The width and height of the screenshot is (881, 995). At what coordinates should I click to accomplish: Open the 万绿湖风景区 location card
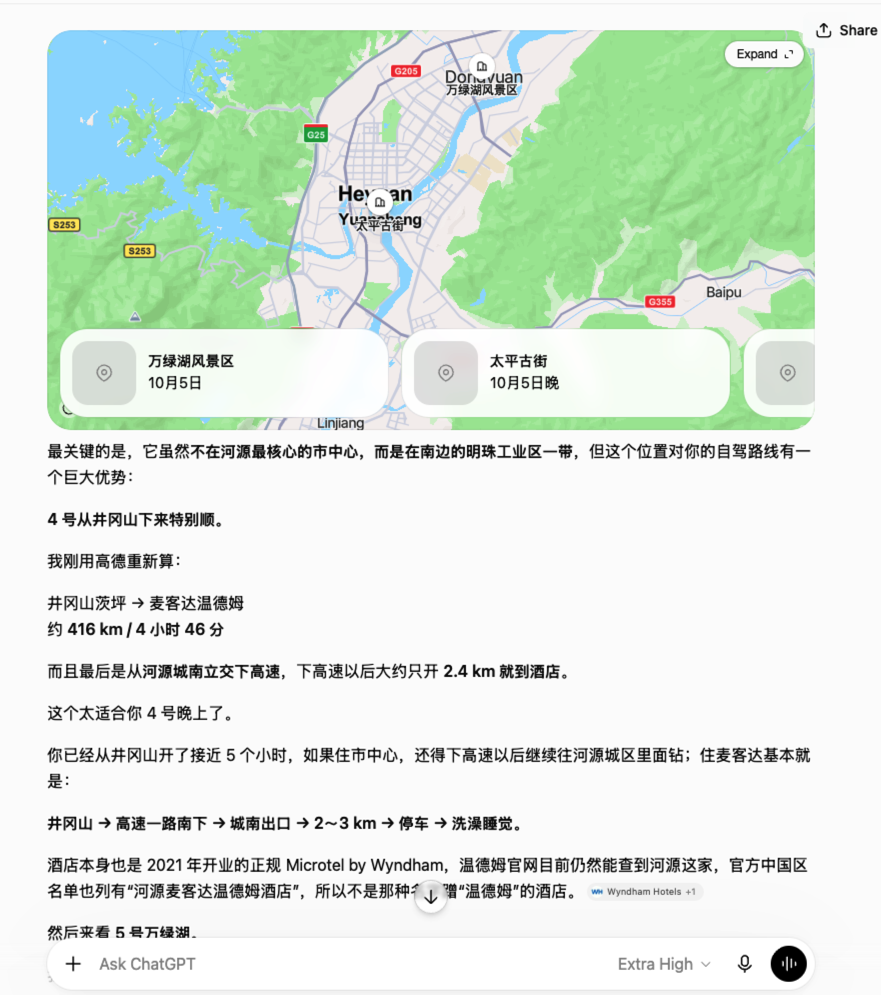pyautogui.click(x=224, y=372)
